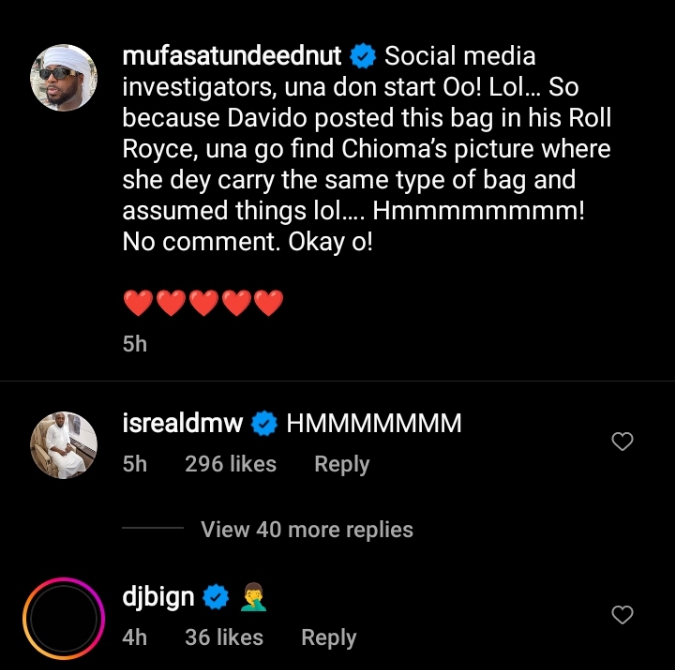View 36 likes on djbign's comment
675x670 pixels.
[224, 637]
